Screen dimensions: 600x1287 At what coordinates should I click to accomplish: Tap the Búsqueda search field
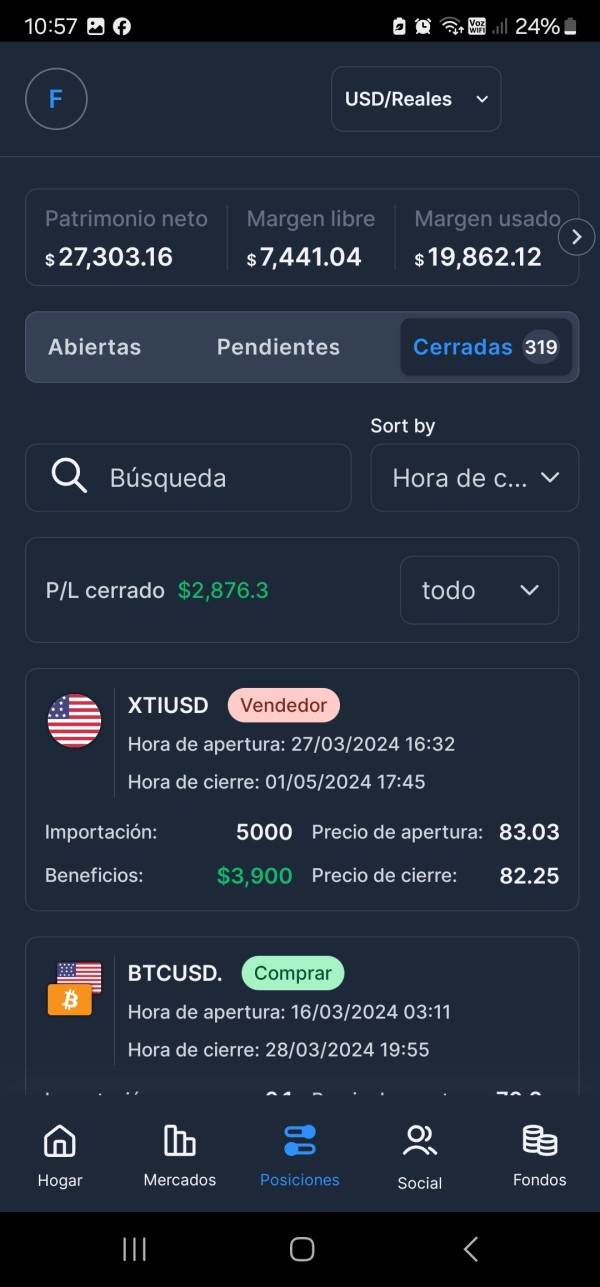tap(188, 478)
